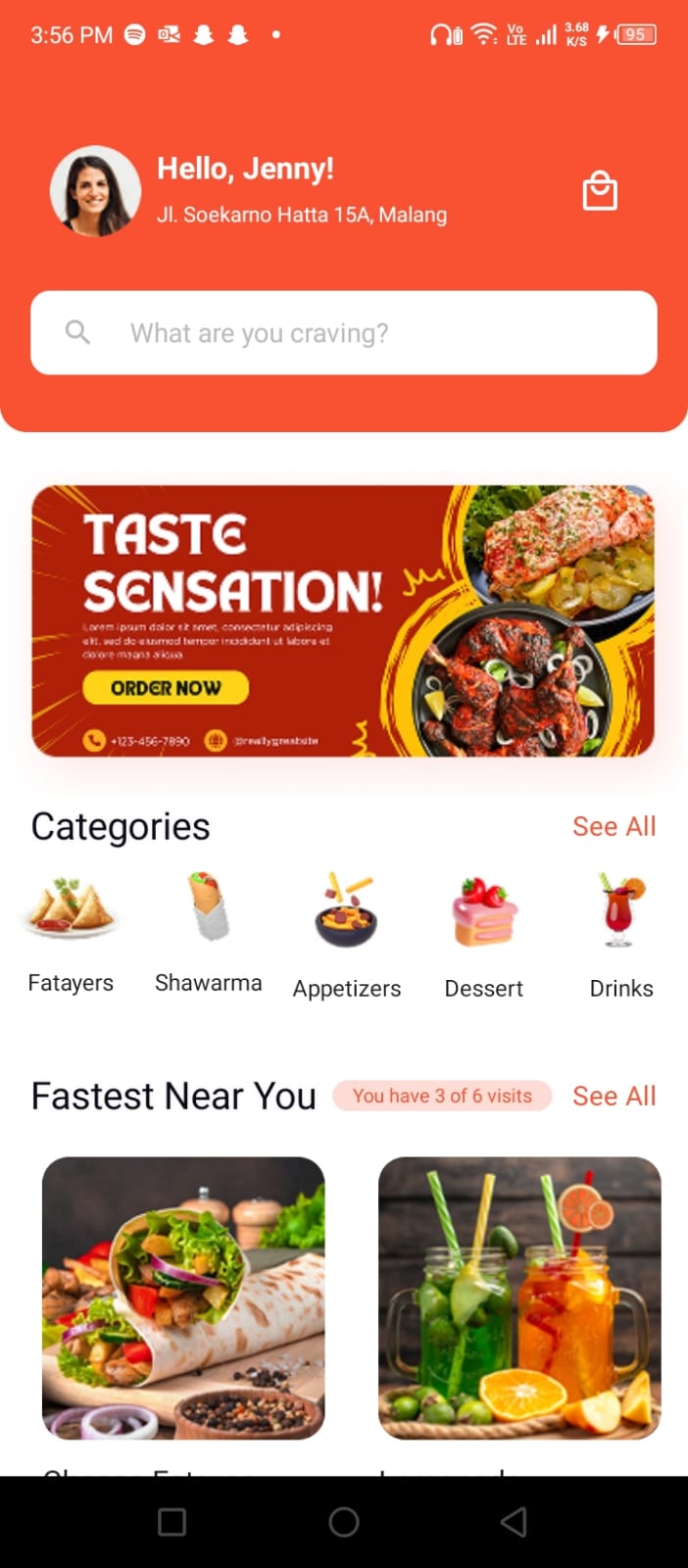
Task: Browse the Appetizers category
Action: pyautogui.click(x=346, y=936)
